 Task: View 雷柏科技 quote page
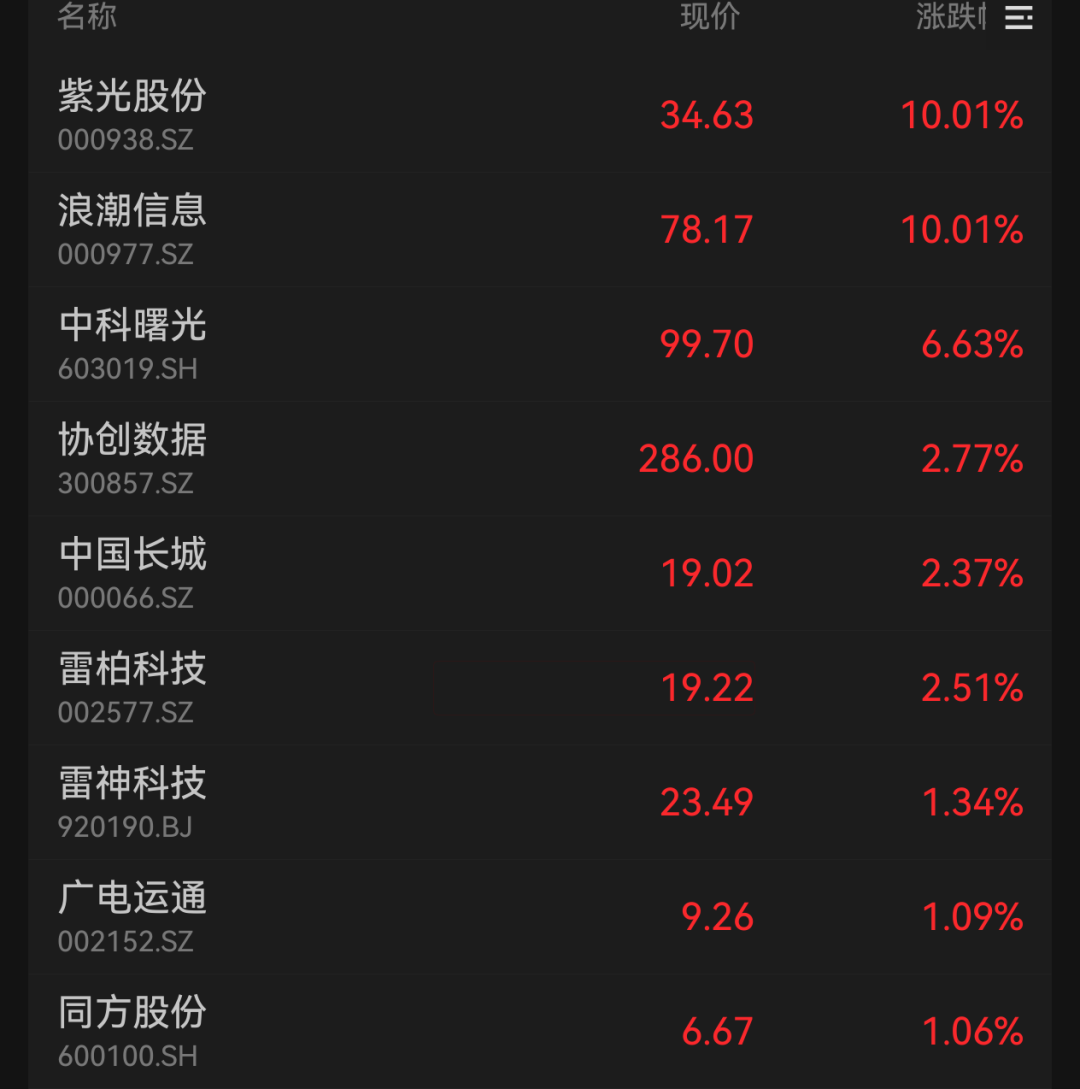click(540, 688)
